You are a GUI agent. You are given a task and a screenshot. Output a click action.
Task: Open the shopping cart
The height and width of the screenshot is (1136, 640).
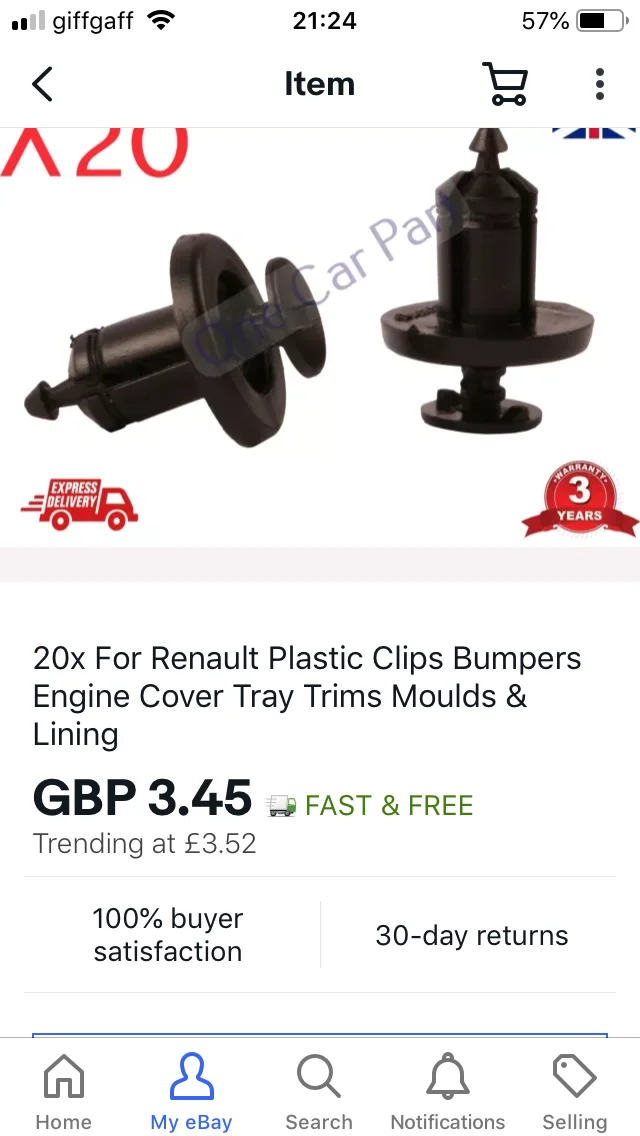coord(505,84)
